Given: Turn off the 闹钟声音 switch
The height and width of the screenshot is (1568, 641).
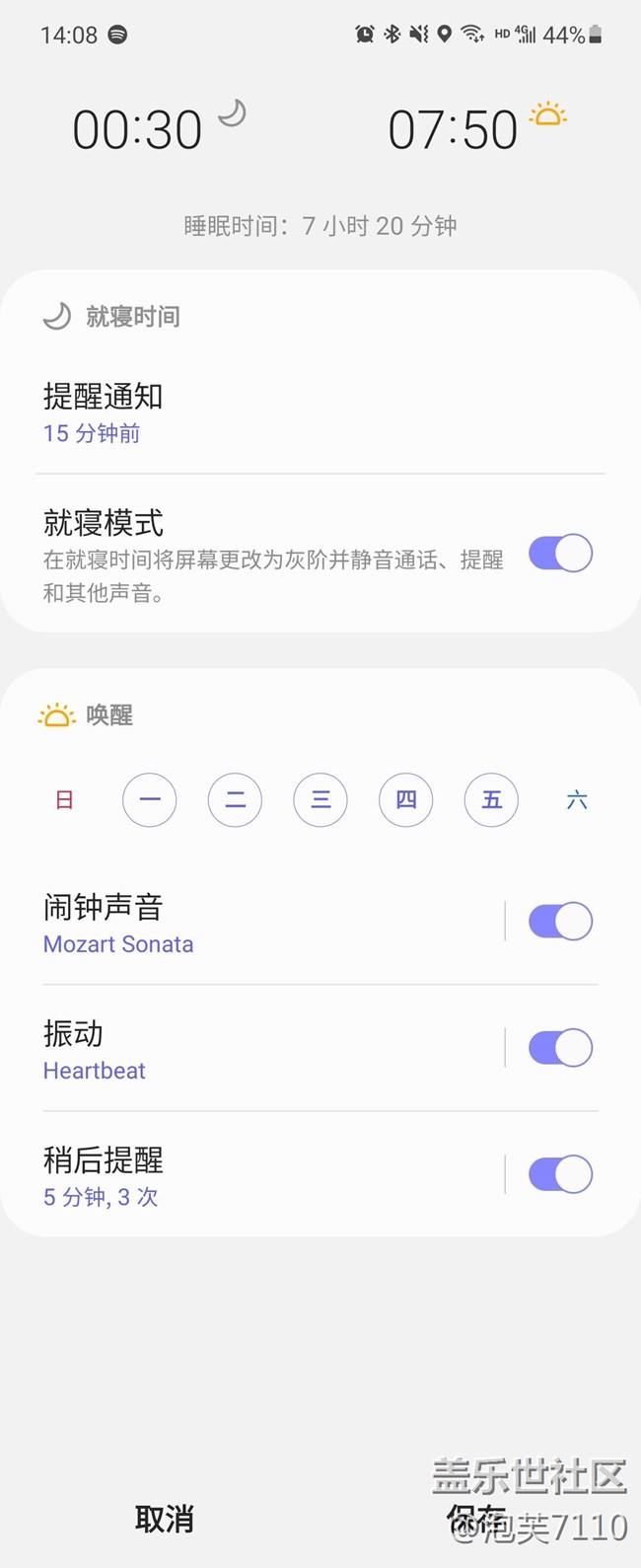Looking at the screenshot, I should pos(560,922).
